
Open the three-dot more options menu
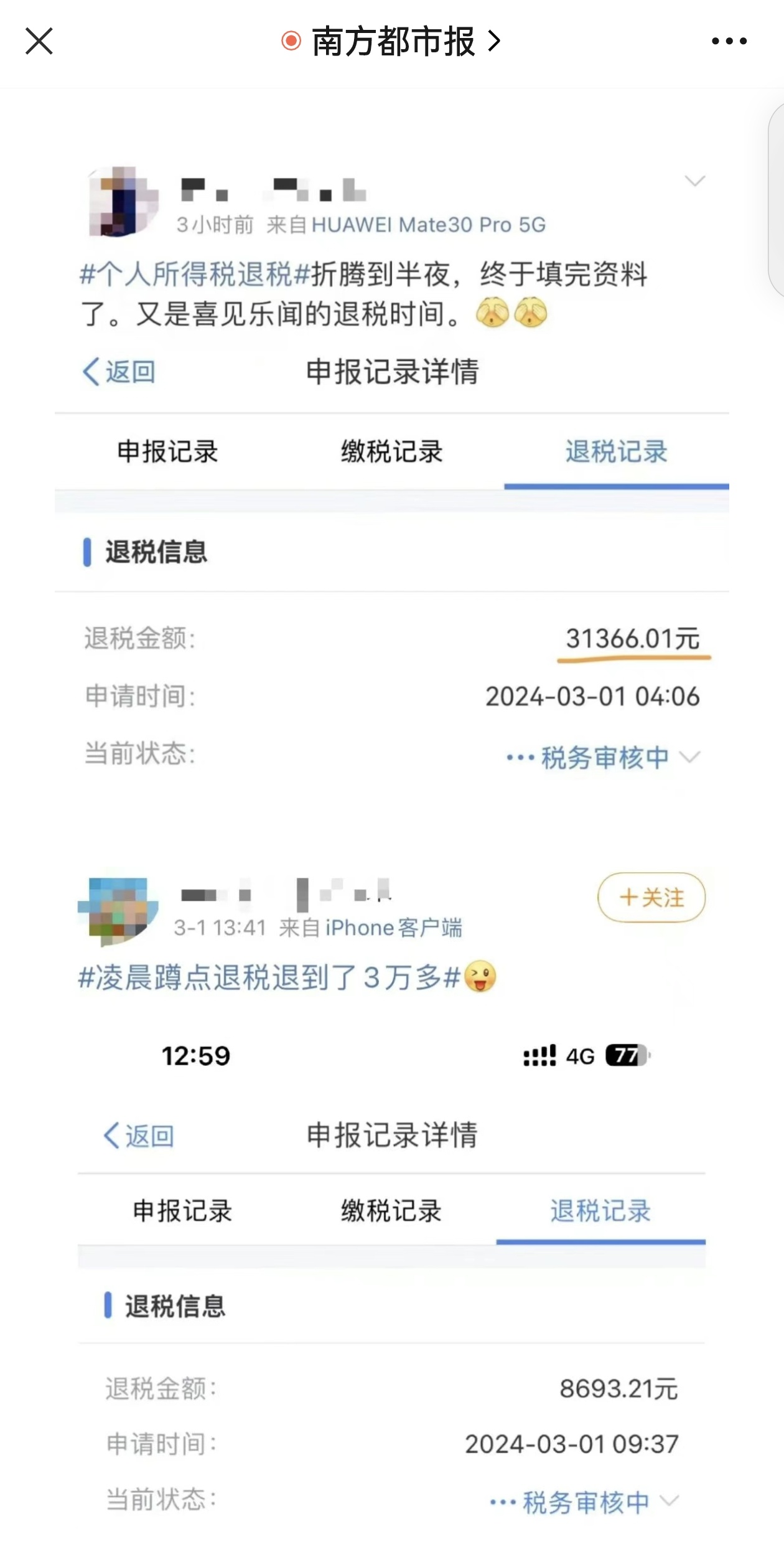[x=729, y=42]
